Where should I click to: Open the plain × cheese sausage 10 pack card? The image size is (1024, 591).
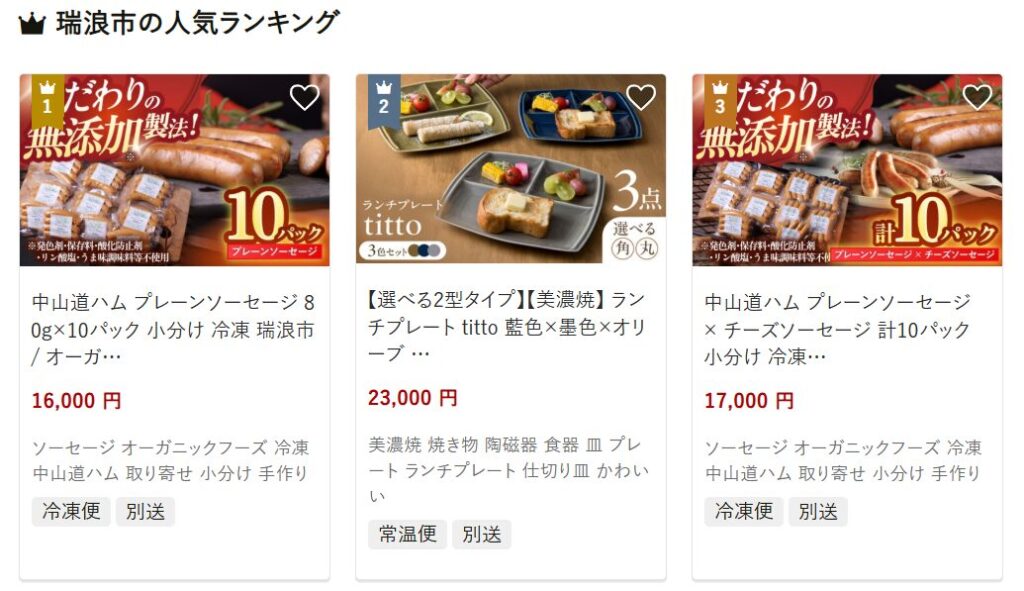point(845,329)
